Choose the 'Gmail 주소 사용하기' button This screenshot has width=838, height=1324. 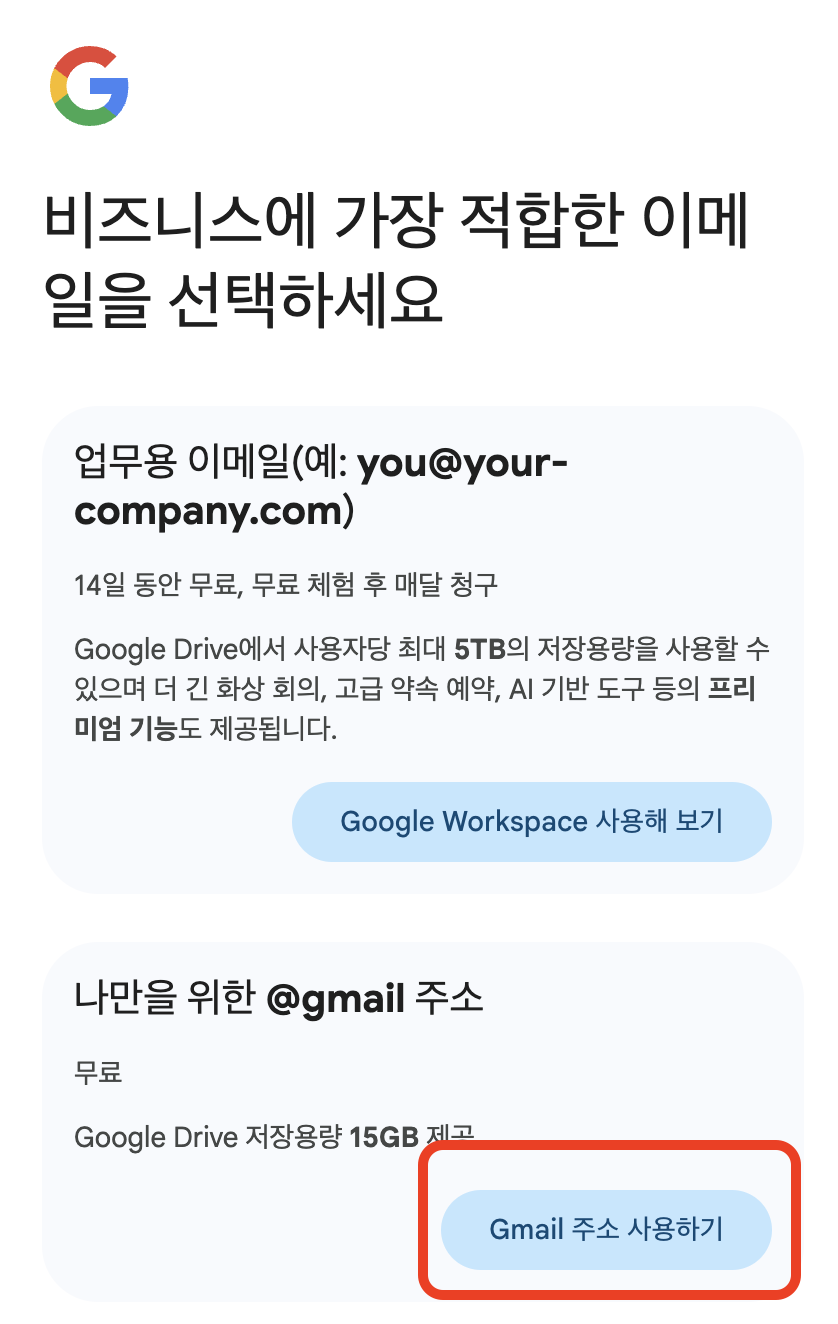606,1229
